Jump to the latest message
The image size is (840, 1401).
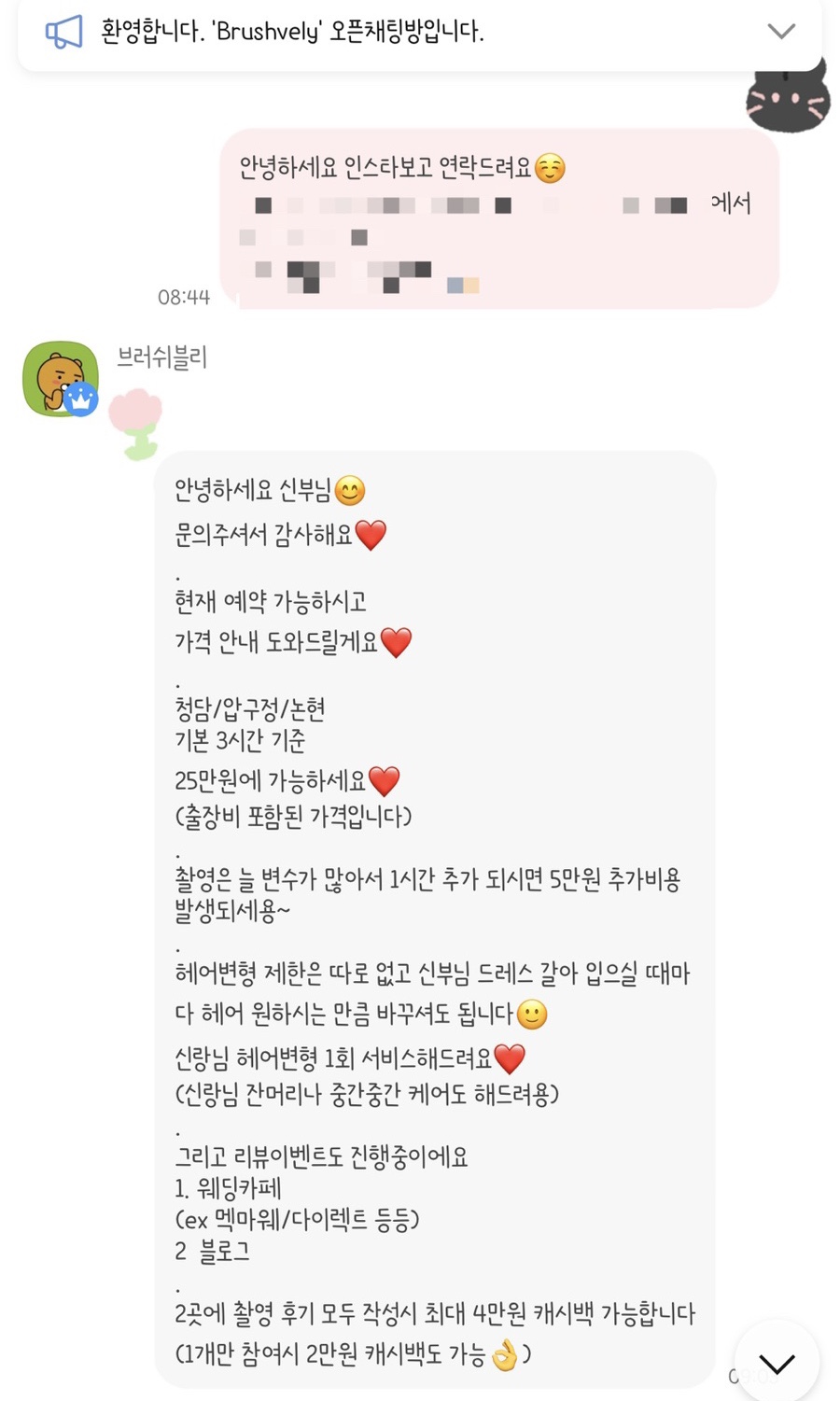pos(777,1363)
